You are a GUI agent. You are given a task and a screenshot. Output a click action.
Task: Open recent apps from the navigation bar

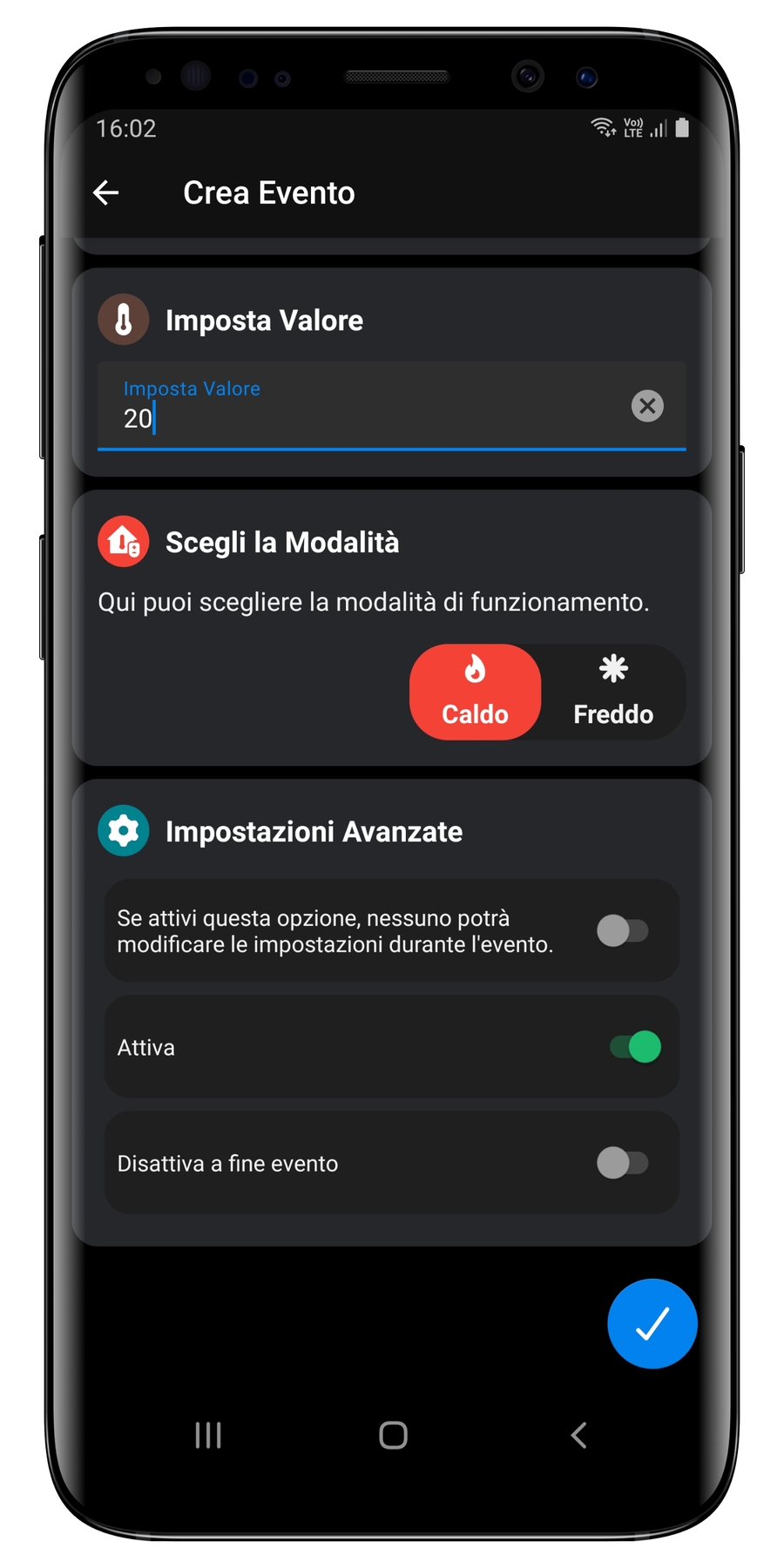click(208, 1435)
